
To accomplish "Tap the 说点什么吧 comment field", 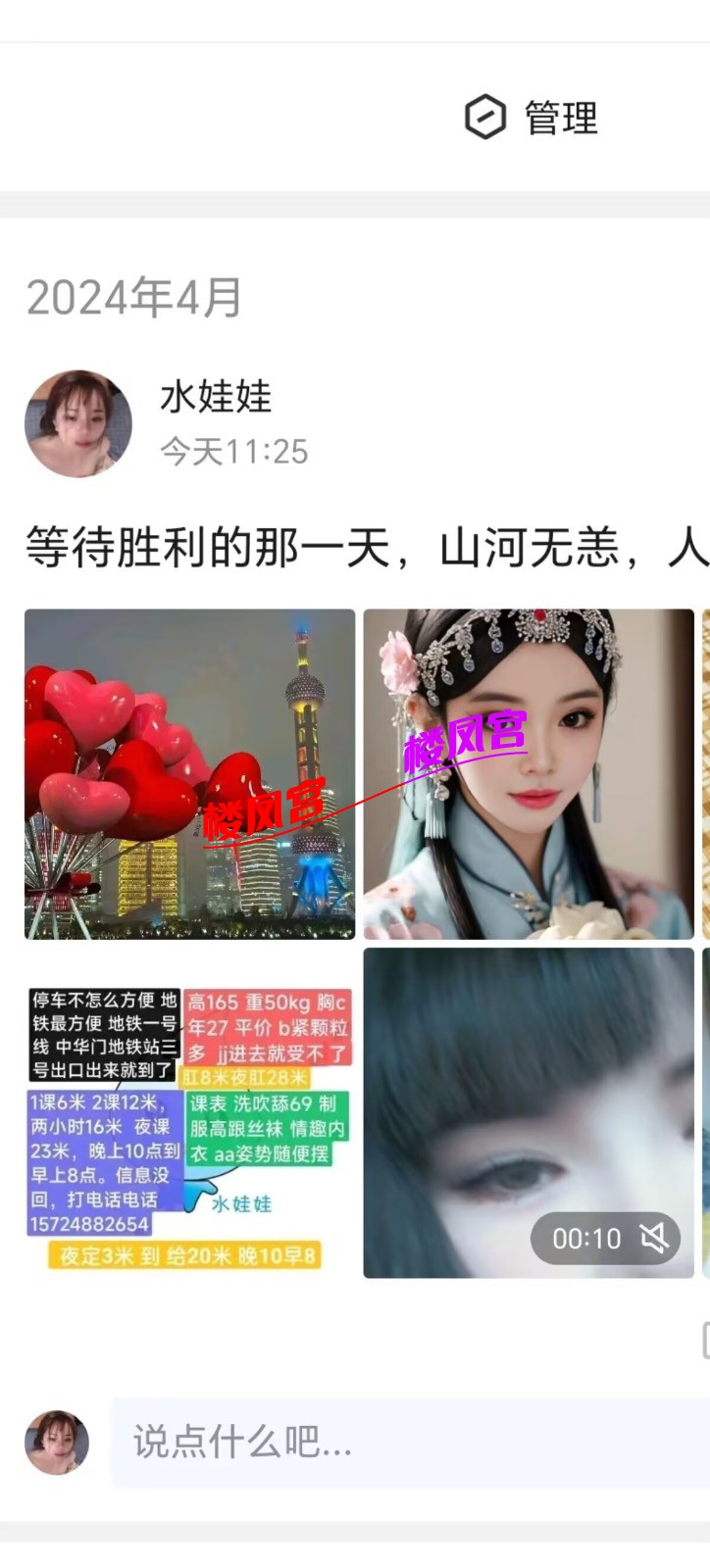I will click(x=408, y=1443).
